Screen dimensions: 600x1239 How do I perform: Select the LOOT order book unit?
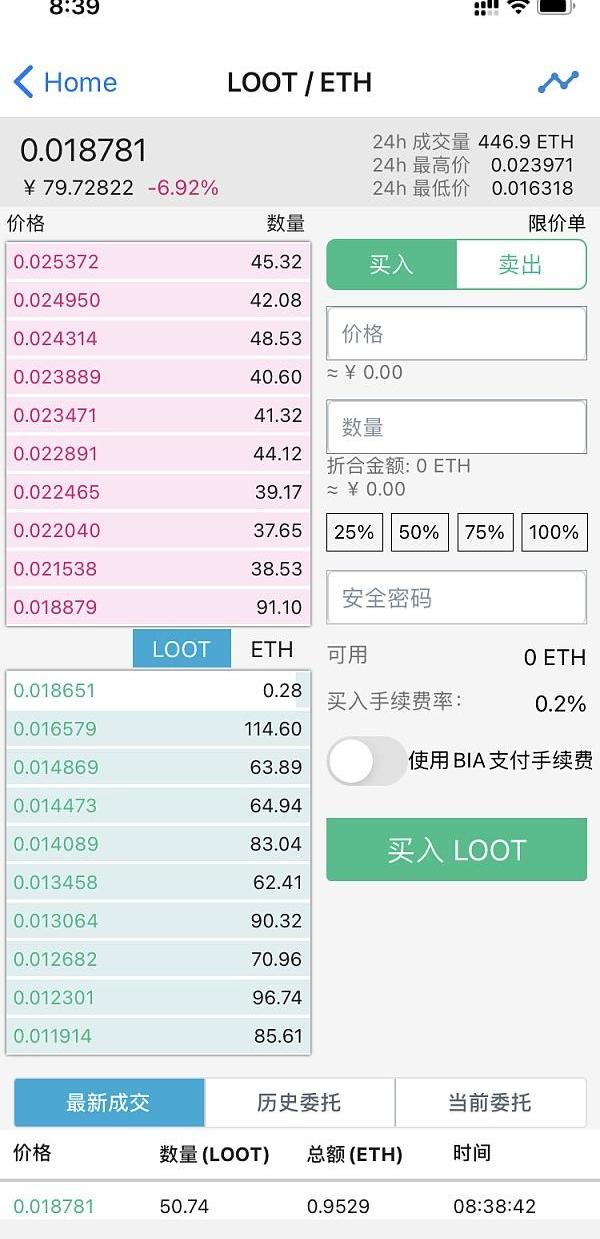(181, 649)
